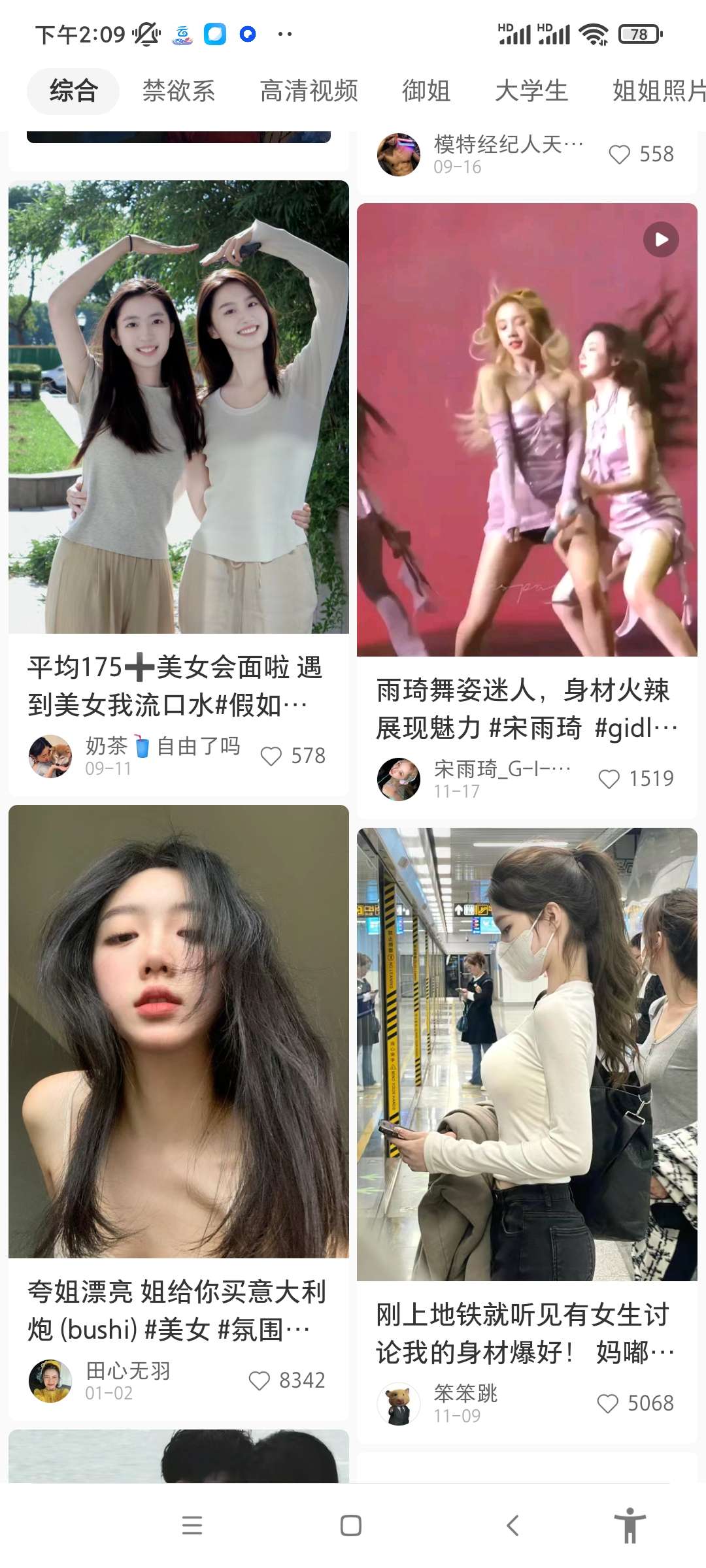Switch to the 高清视频 tab
The image size is (706, 1568).
pos(309,91)
